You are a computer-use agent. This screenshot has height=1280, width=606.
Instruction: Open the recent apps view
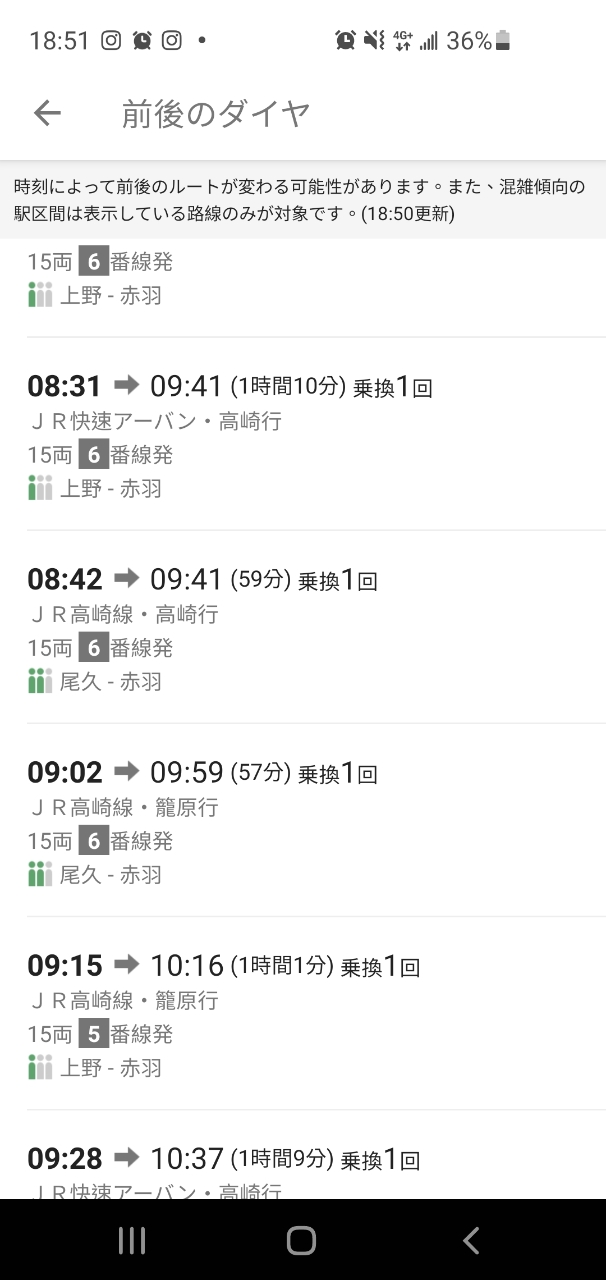point(131,1240)
